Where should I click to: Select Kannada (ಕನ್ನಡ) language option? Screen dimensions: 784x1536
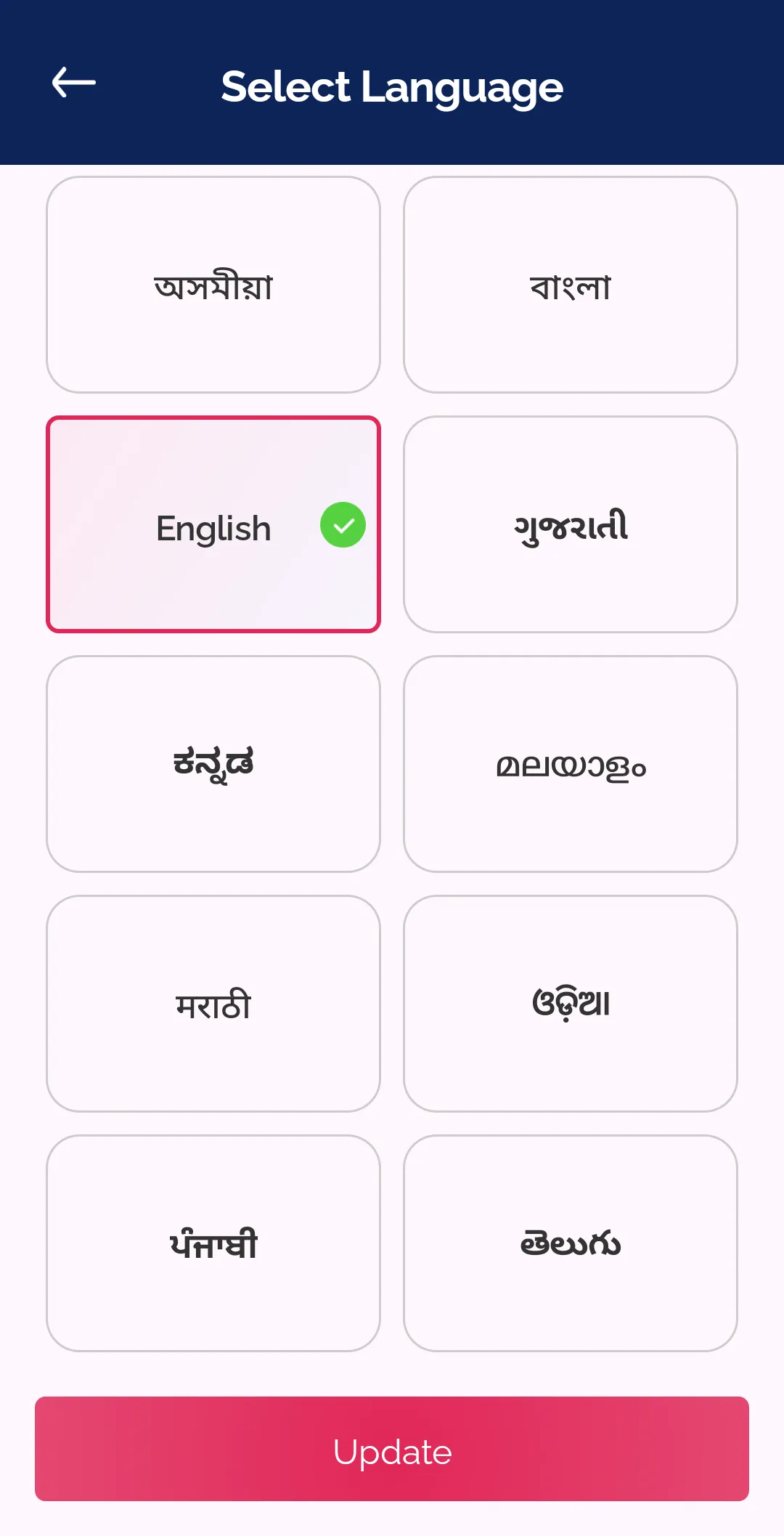click(213, 764)
